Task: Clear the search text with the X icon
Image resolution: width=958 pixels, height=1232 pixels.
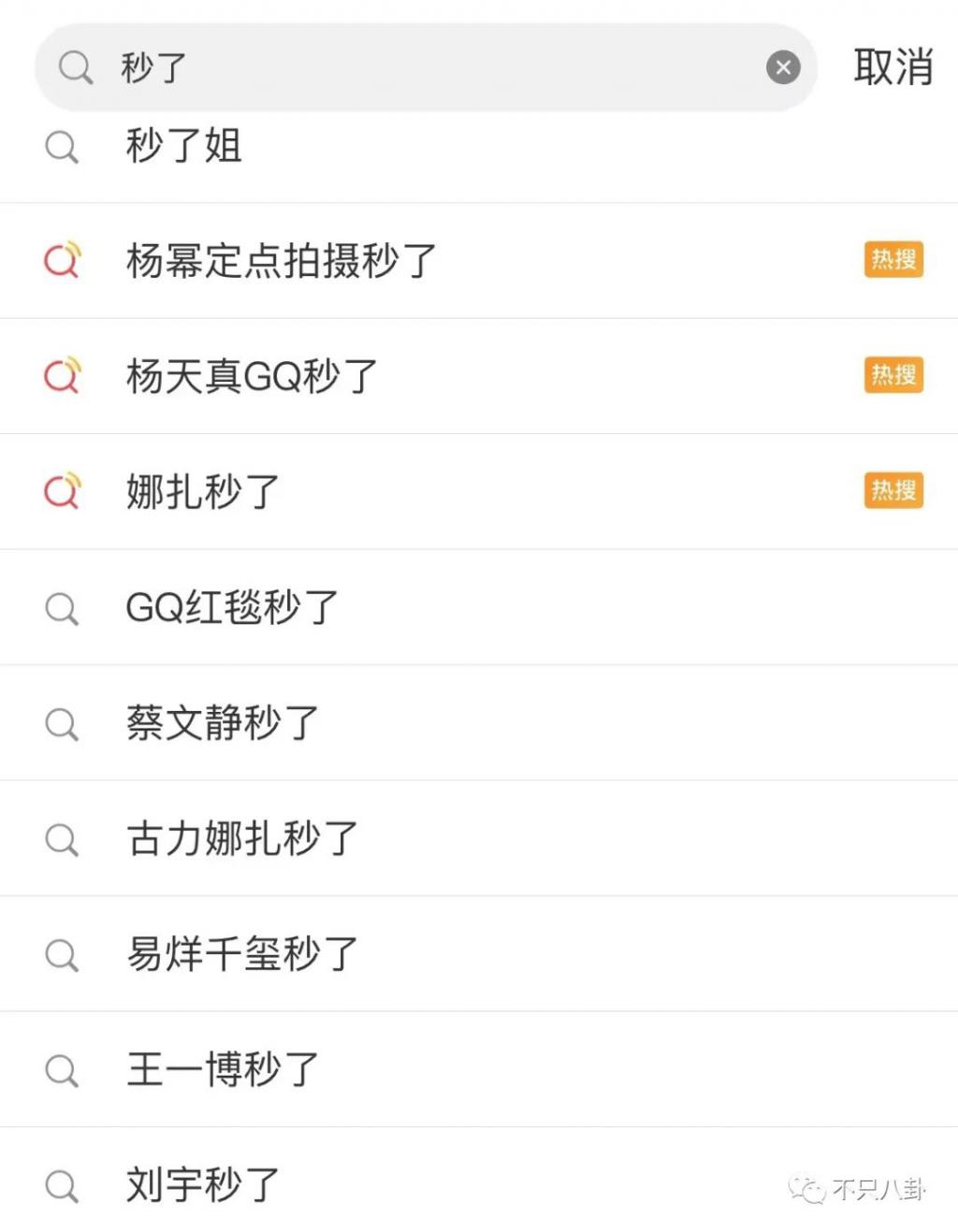Action: (783, 67)
